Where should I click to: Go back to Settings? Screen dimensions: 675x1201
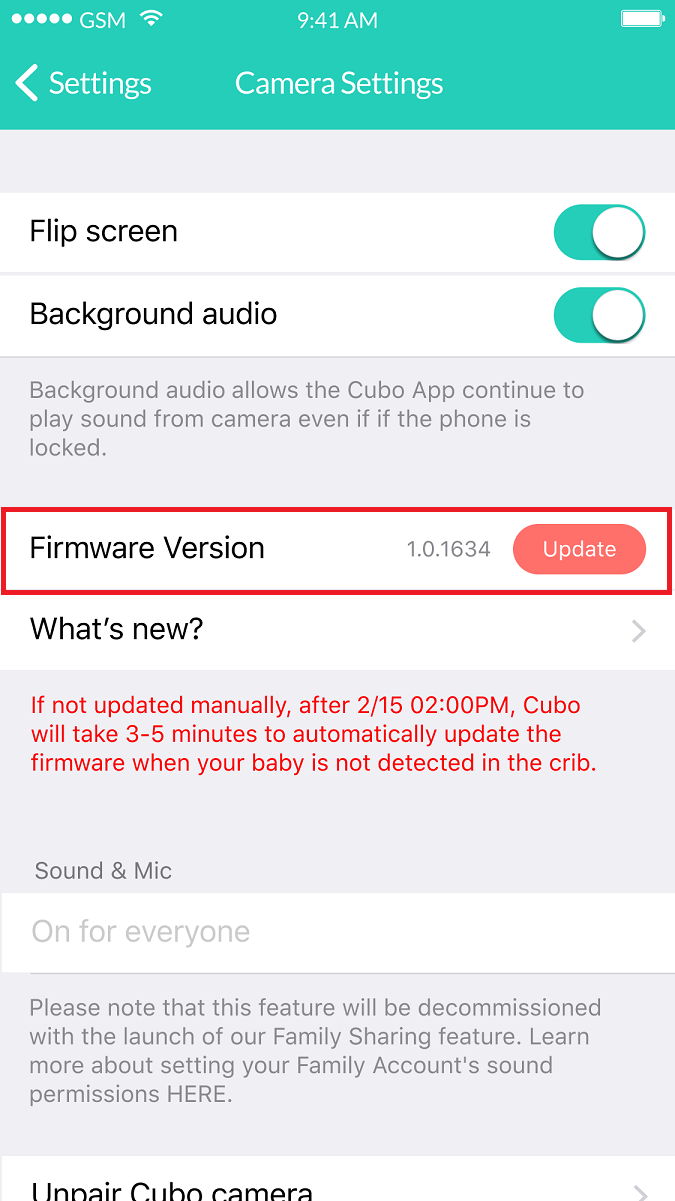pos(84,84)
